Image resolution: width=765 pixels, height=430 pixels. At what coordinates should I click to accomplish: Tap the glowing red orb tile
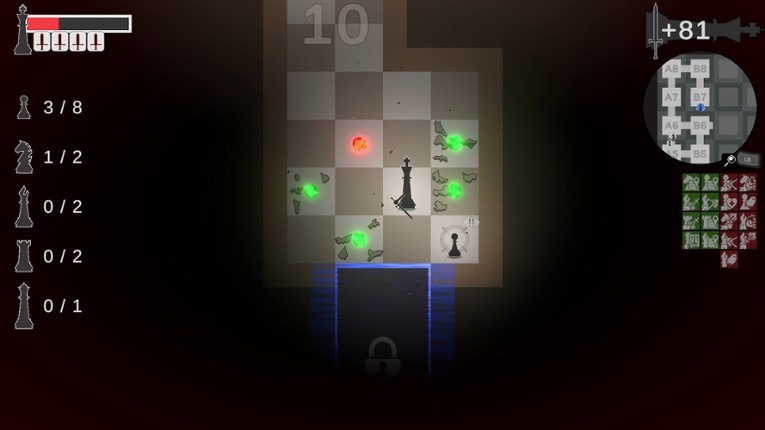[359, 144]
